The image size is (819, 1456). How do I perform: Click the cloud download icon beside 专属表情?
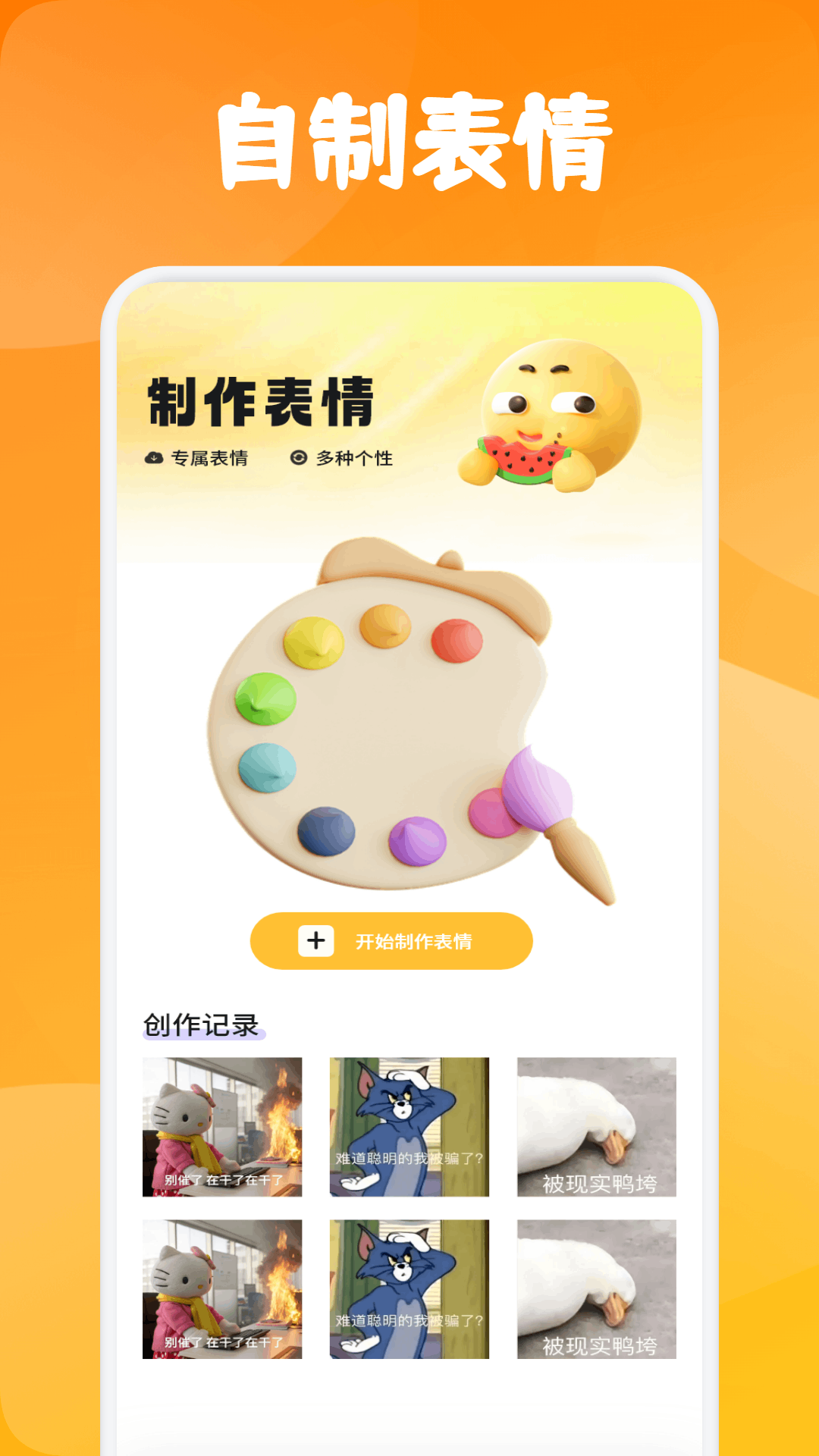[154, 457]
